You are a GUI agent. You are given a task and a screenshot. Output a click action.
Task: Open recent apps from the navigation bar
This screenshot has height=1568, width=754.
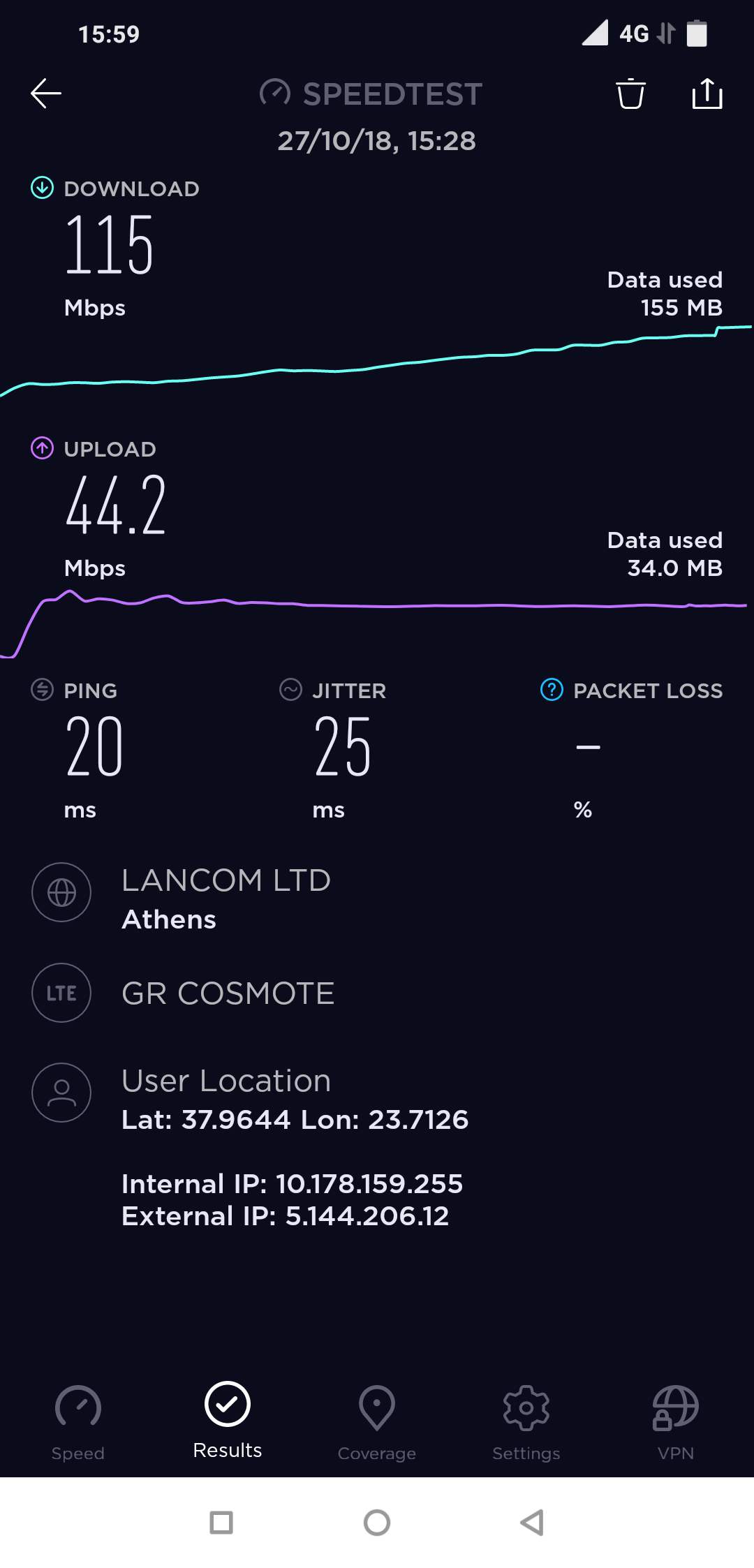[221, 1523]
